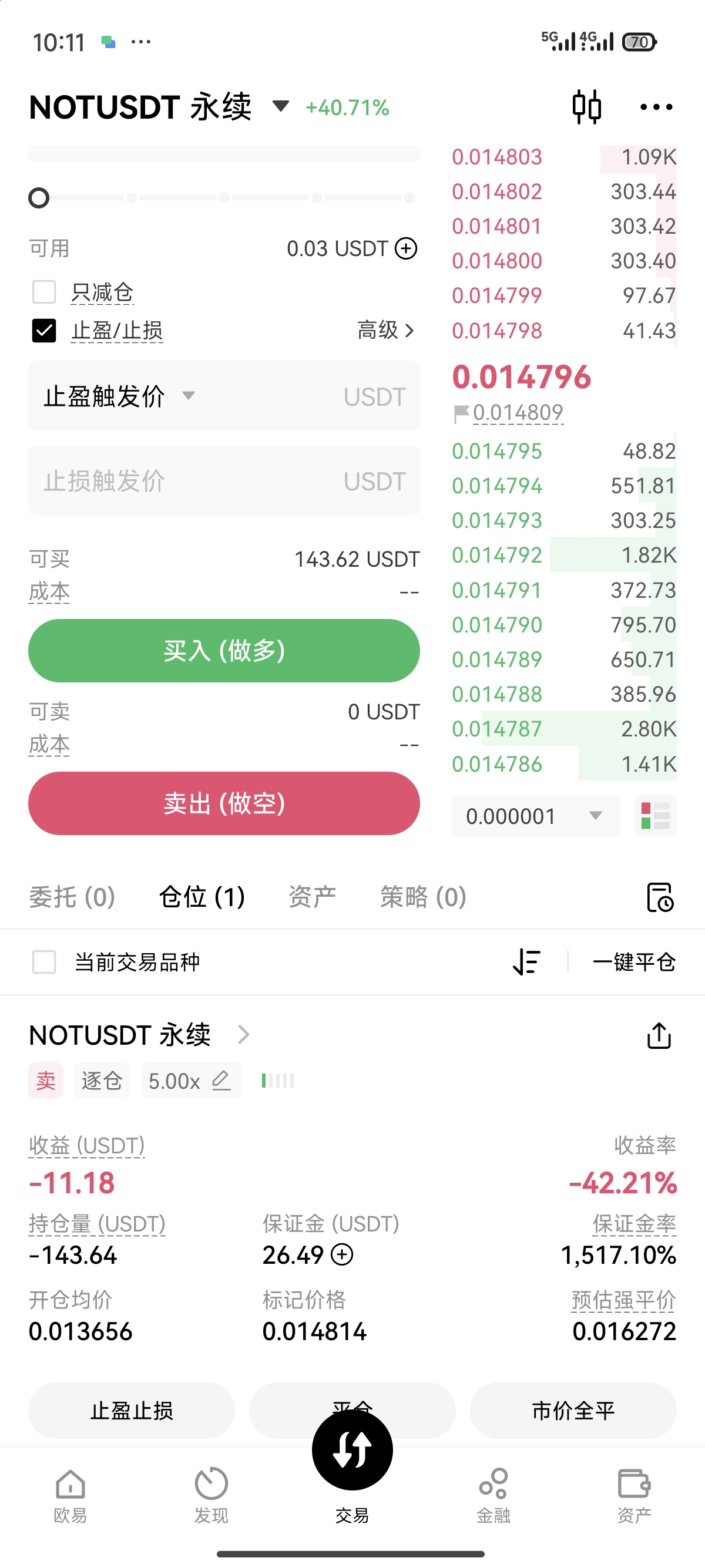Tap 一键平仓 to close all positions
705x1568 pixels.
click(x=634, y=963)
